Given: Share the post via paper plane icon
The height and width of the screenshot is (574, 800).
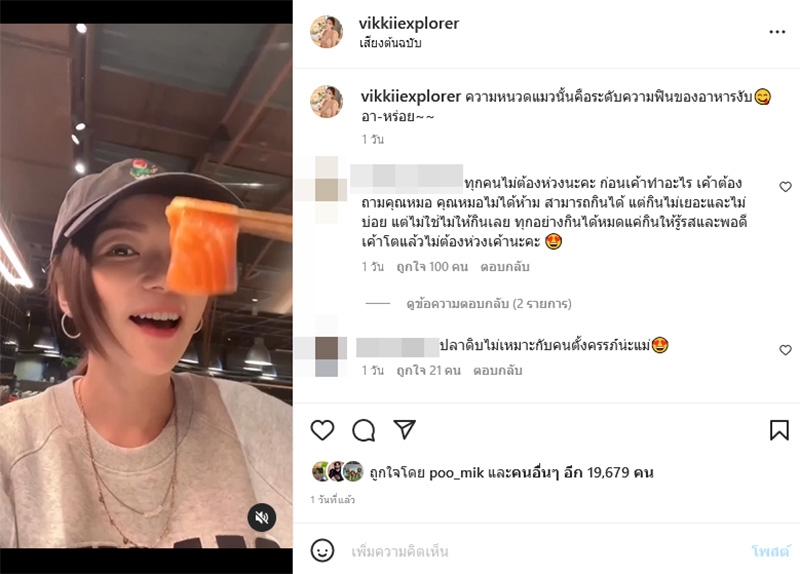Looking at the screenshot, I should click(404, 430).
